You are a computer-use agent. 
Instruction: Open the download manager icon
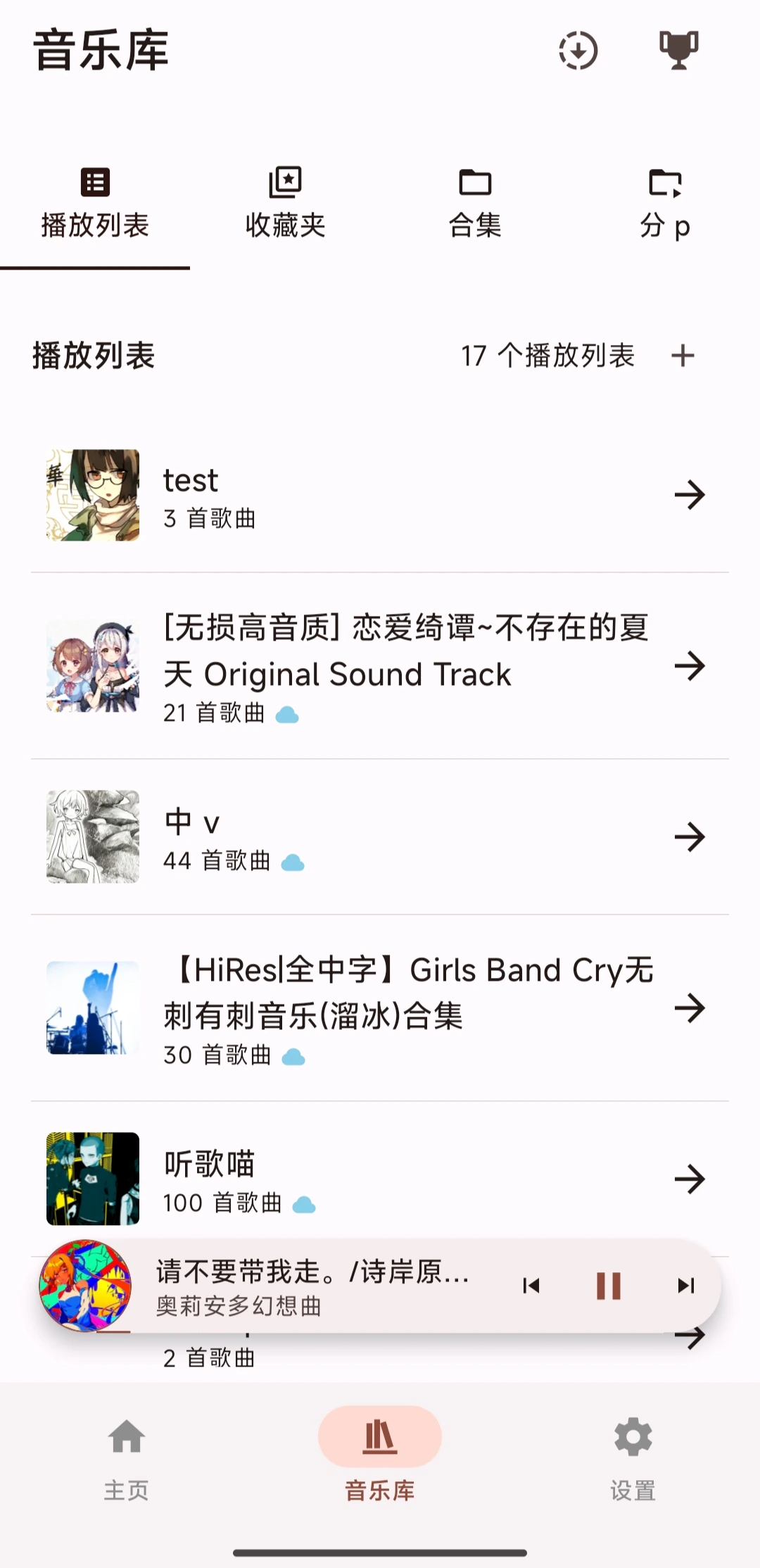click(578, 51)
